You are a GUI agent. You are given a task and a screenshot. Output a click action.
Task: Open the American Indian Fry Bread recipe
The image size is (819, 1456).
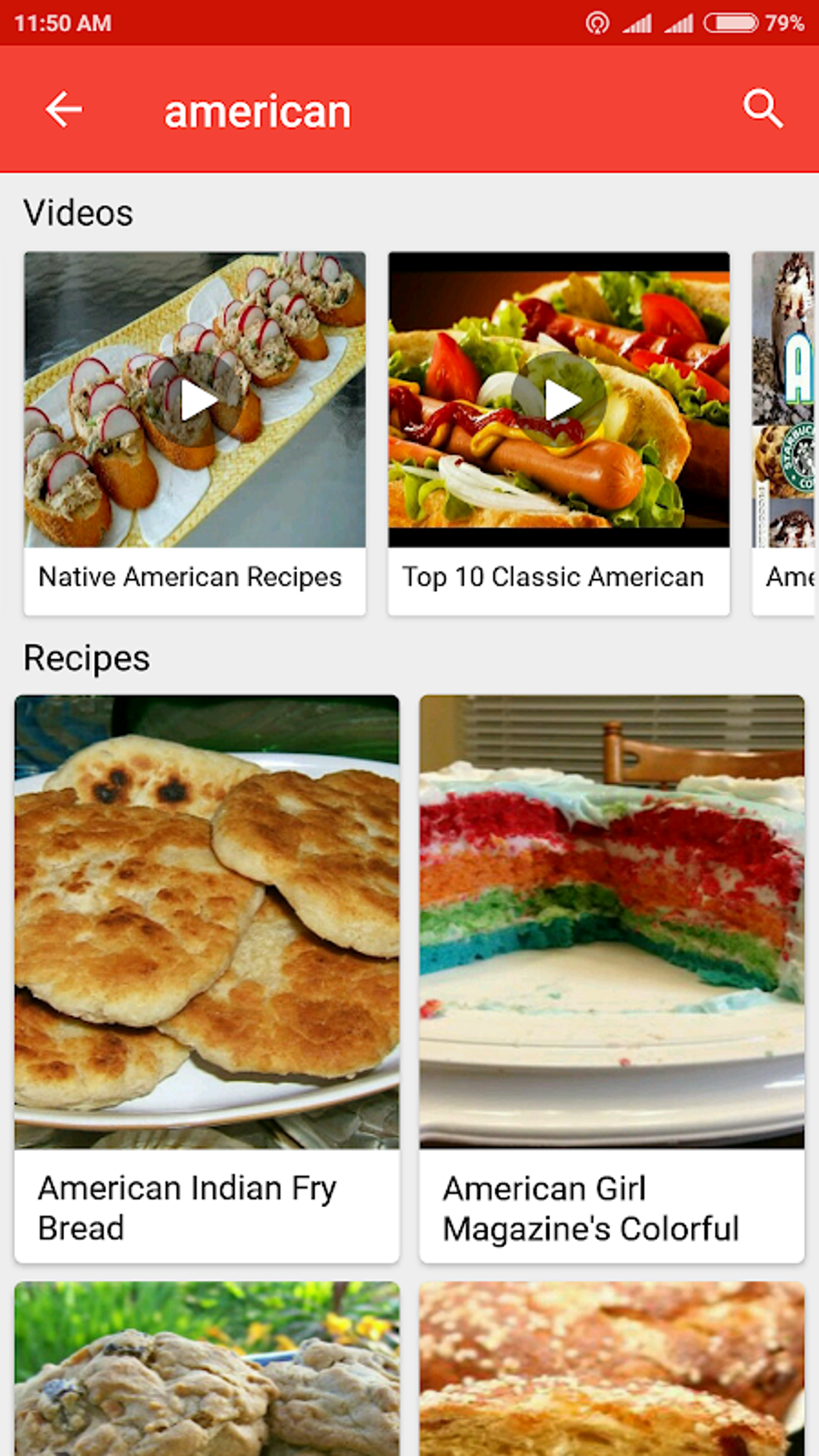pos(207,977)
